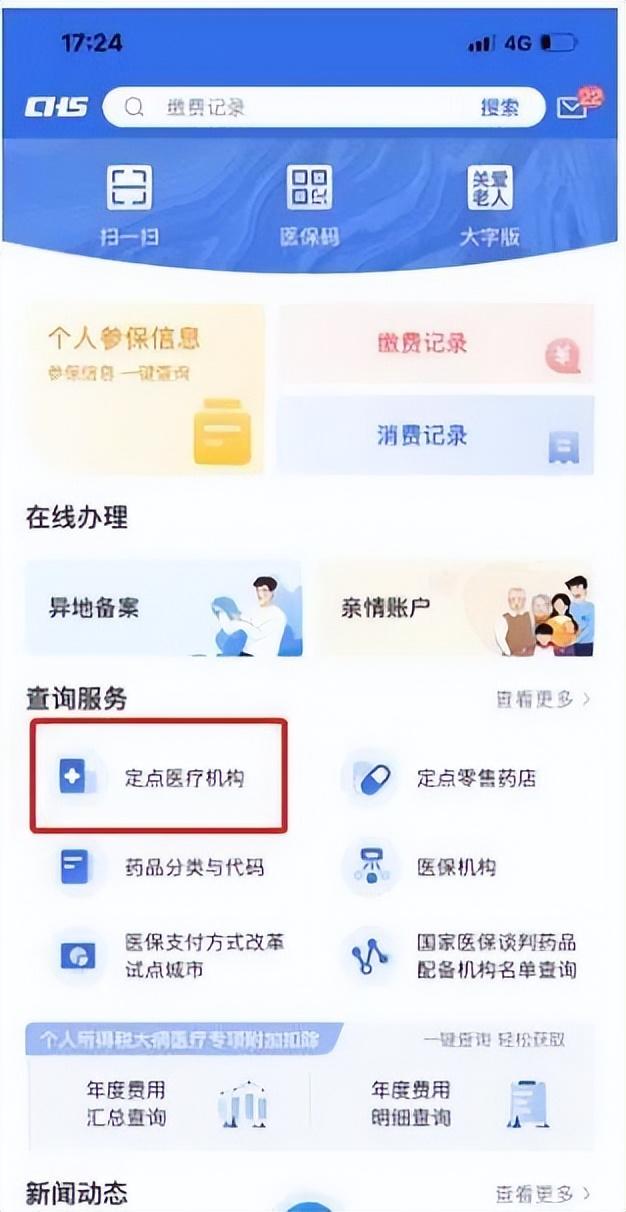Image resolution: width=626 pixels, height=1212 pixels.
Task: Open 扫一扫 scanner
Action: [130, 207]
